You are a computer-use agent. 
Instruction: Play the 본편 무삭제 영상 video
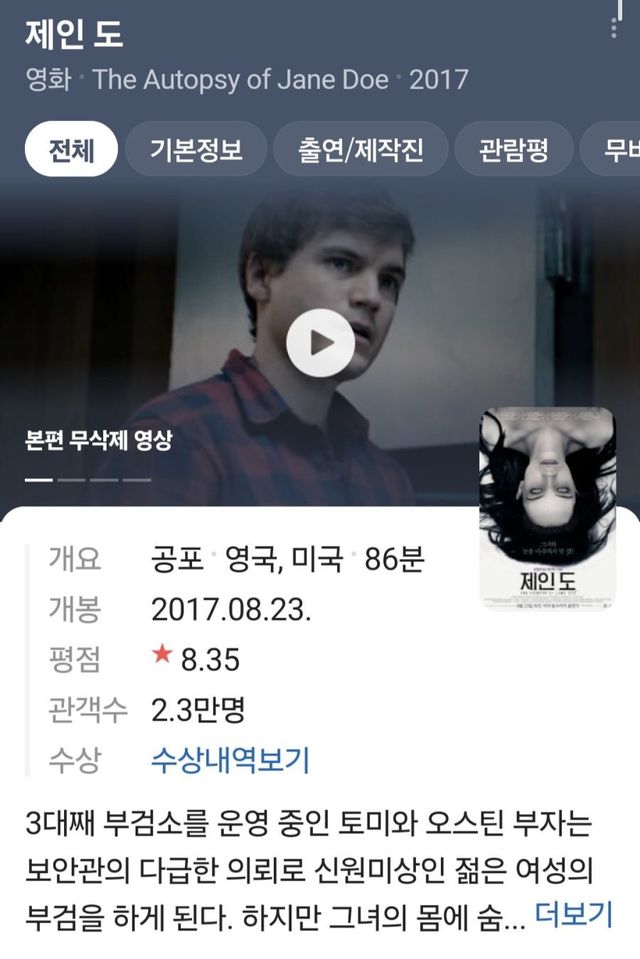coord(320,343)
